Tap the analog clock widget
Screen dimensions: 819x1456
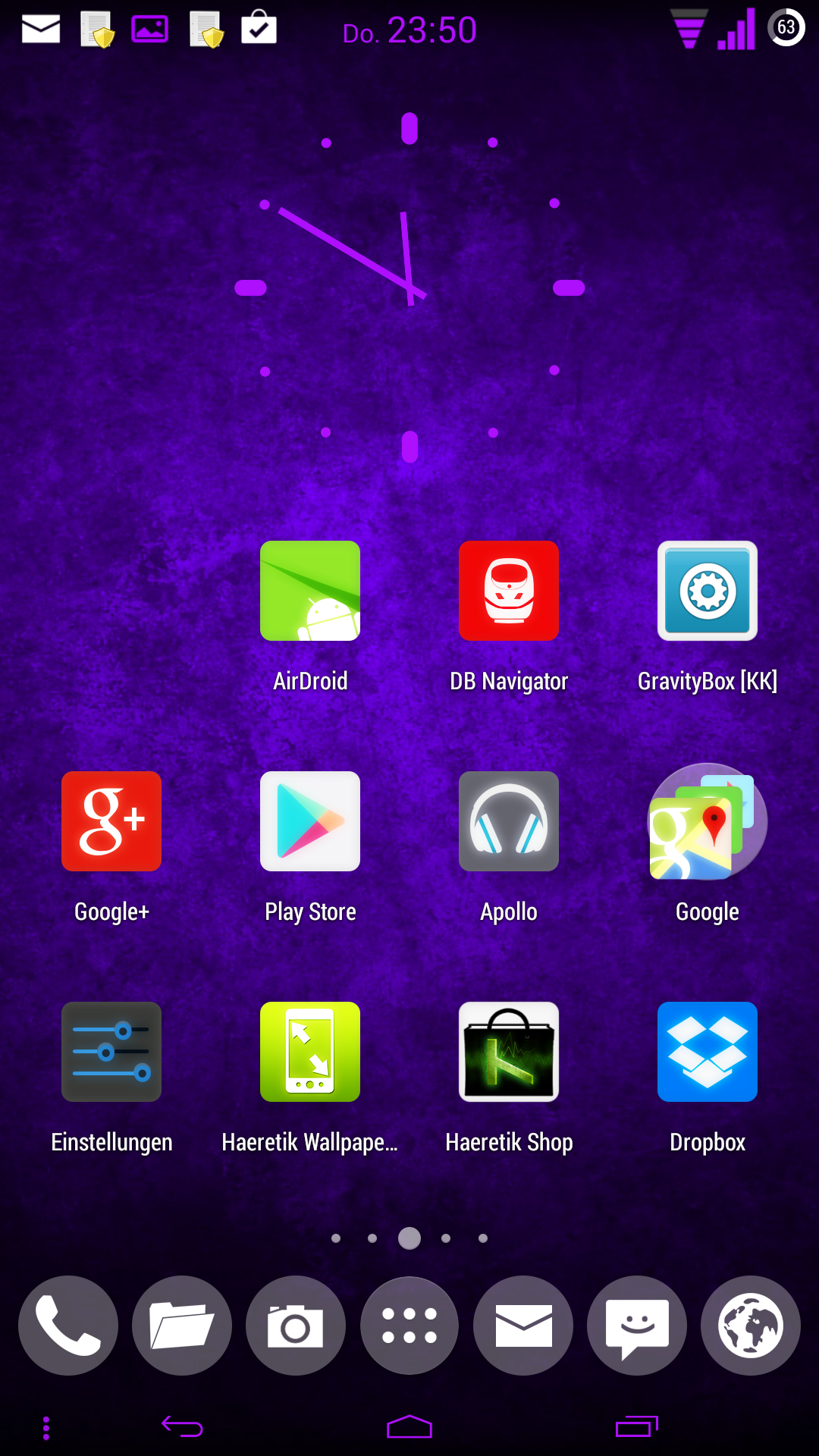pyautogui.click(x=409, y=287)
